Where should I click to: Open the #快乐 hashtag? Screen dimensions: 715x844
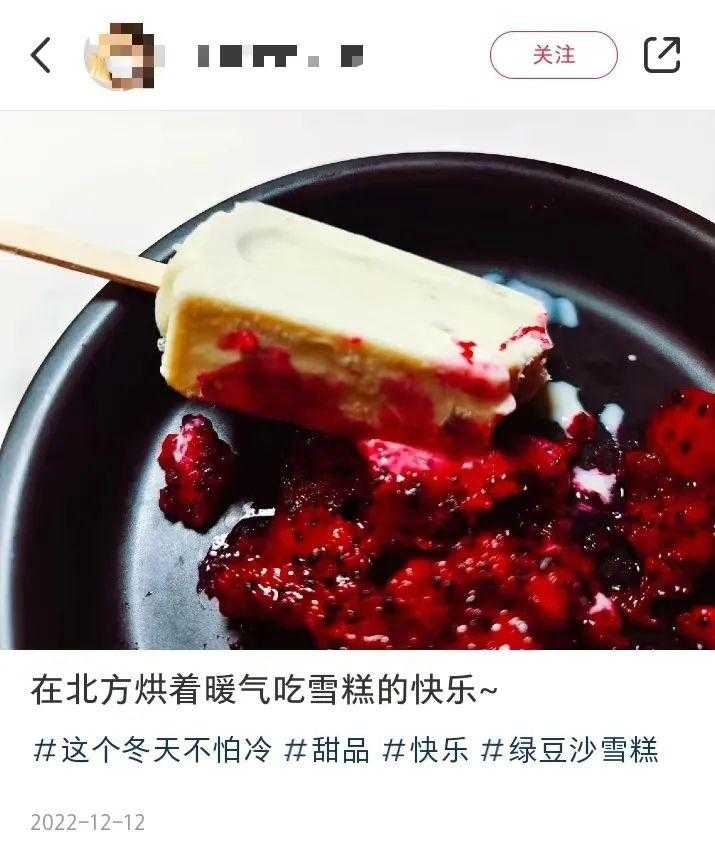coord(427,751)
